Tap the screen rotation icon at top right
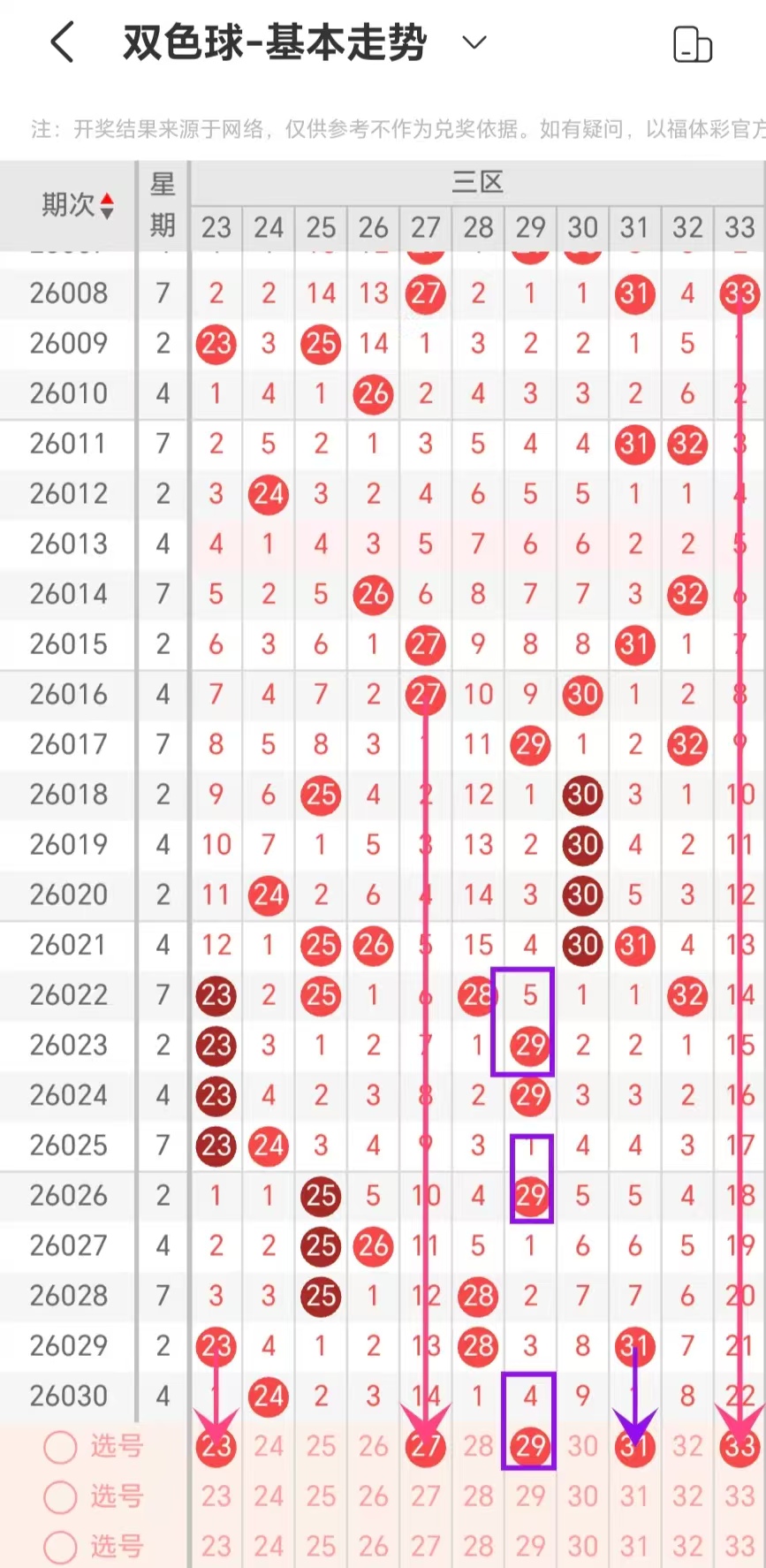 click(x=692, y=44)
